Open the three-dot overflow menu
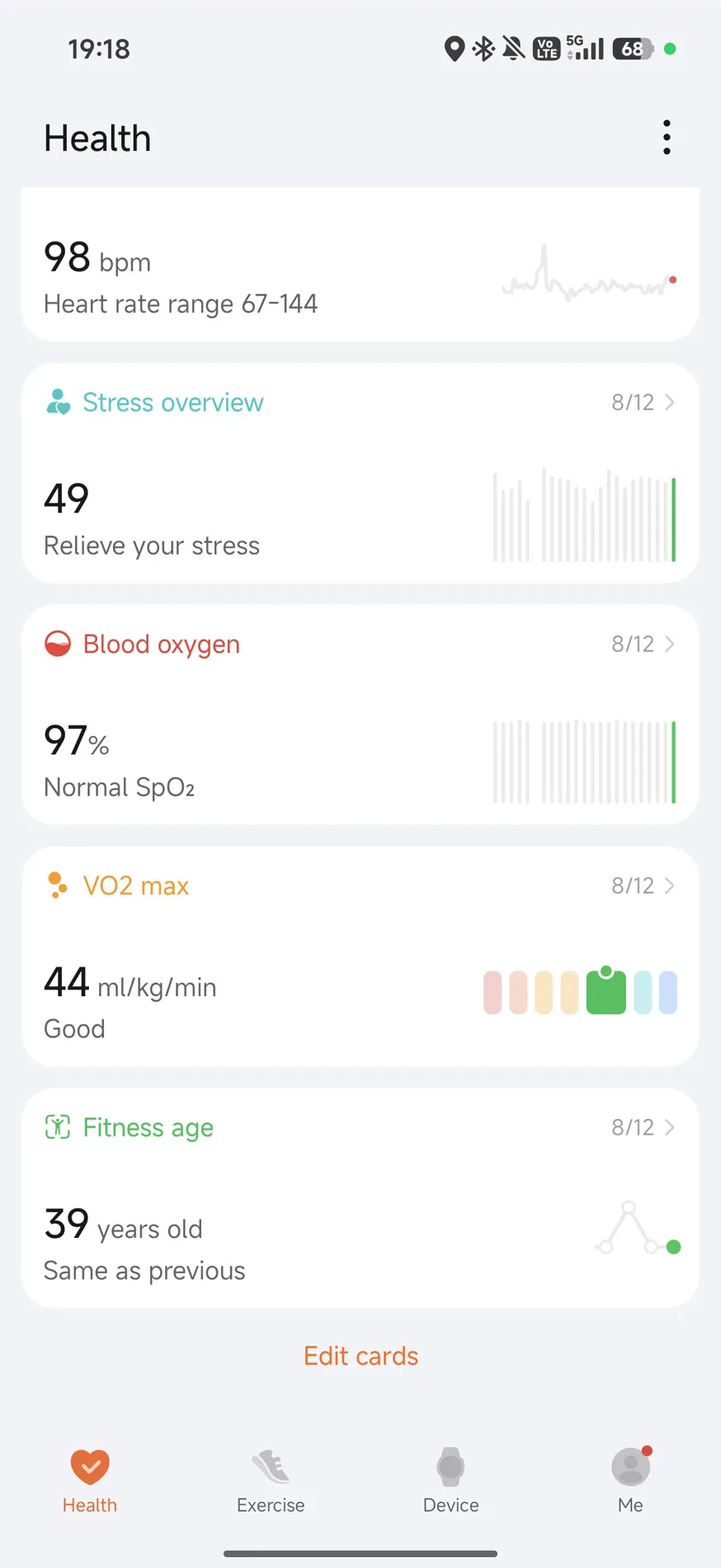 click(x=667, y=137)
